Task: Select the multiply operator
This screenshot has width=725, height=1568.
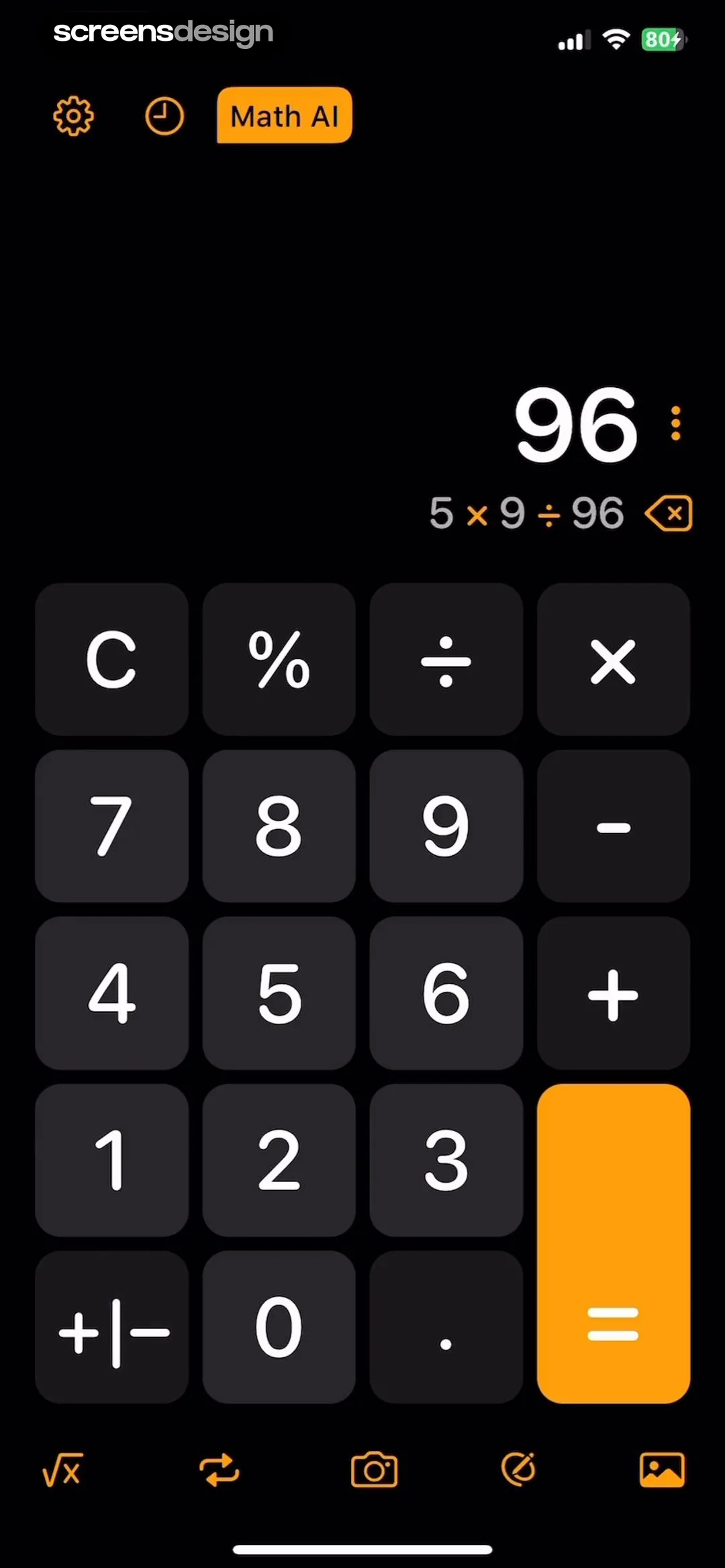Action: pyautogui.click(x=613, y=659)
